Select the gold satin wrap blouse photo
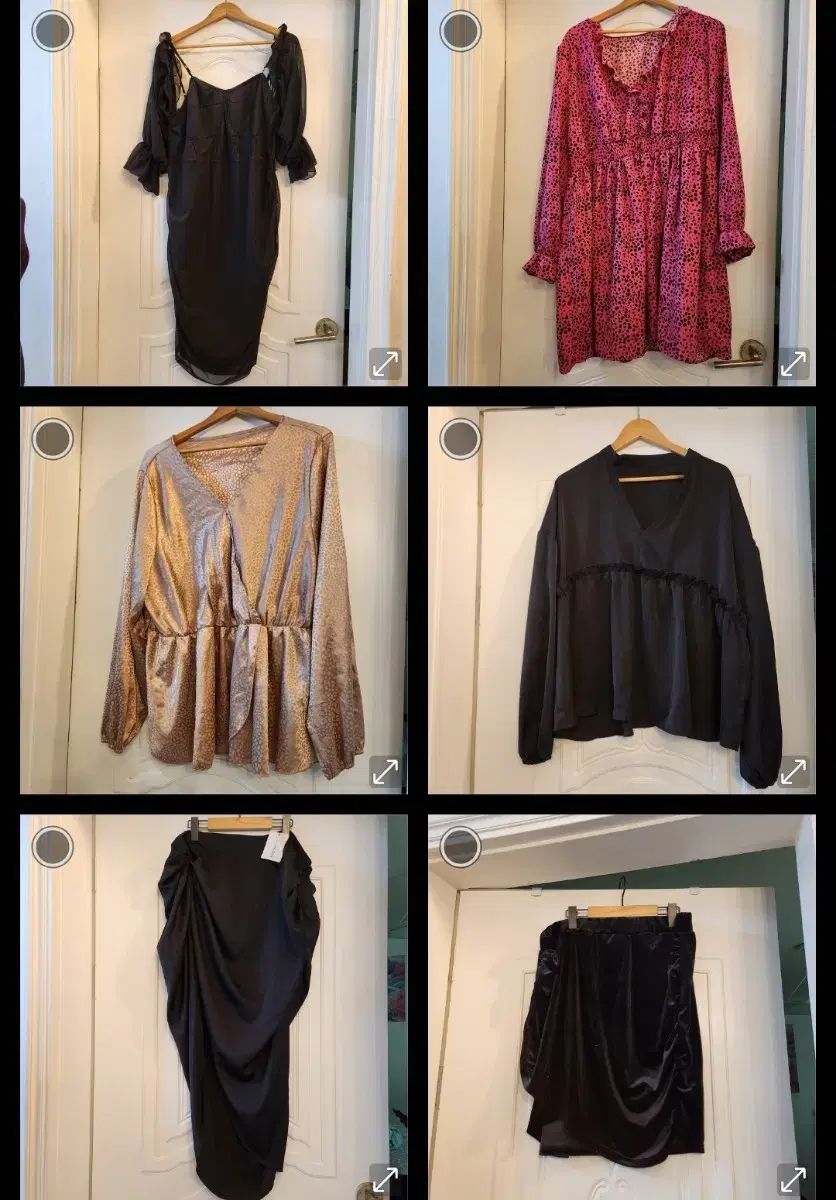 (52, 439)
